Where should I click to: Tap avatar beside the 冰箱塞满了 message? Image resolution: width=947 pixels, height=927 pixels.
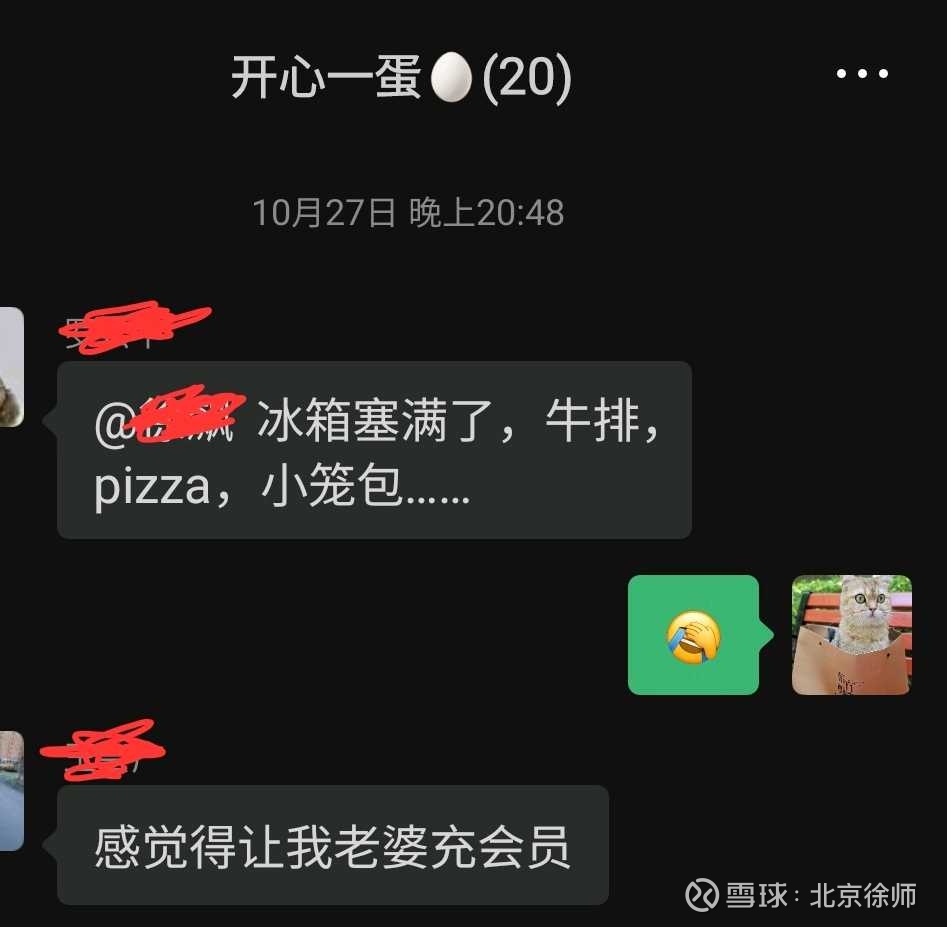[x=10, y=367]
